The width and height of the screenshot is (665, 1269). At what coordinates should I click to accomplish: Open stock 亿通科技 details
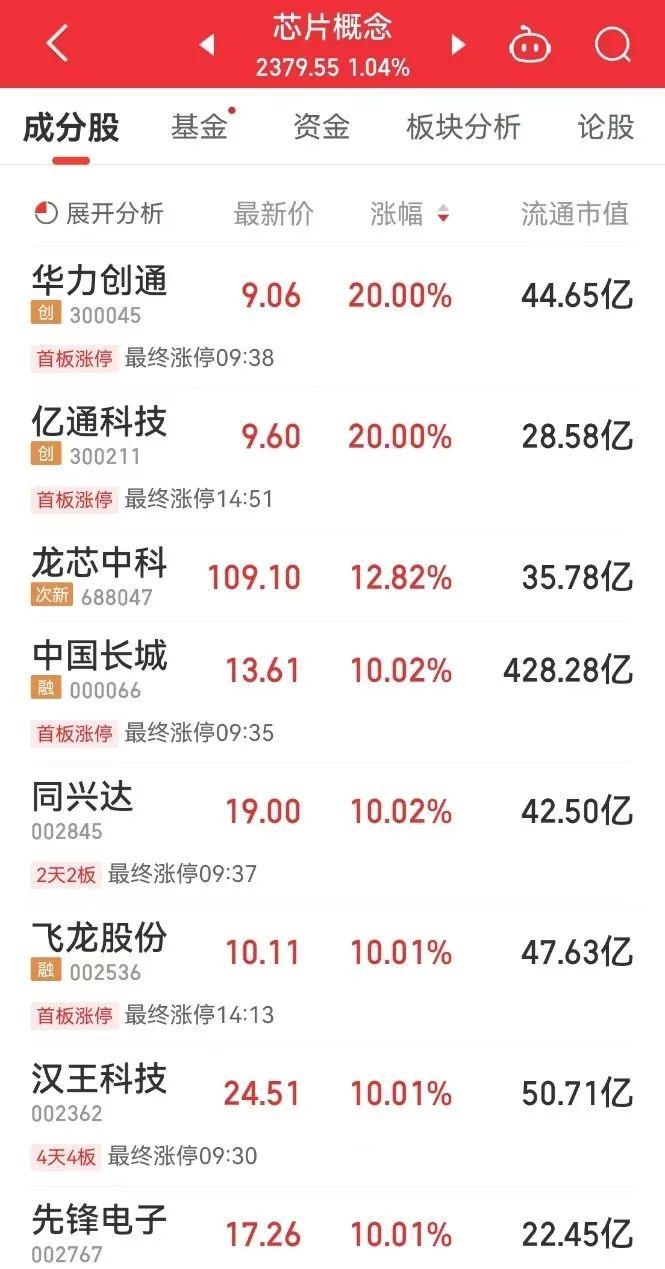click(99, 422)
